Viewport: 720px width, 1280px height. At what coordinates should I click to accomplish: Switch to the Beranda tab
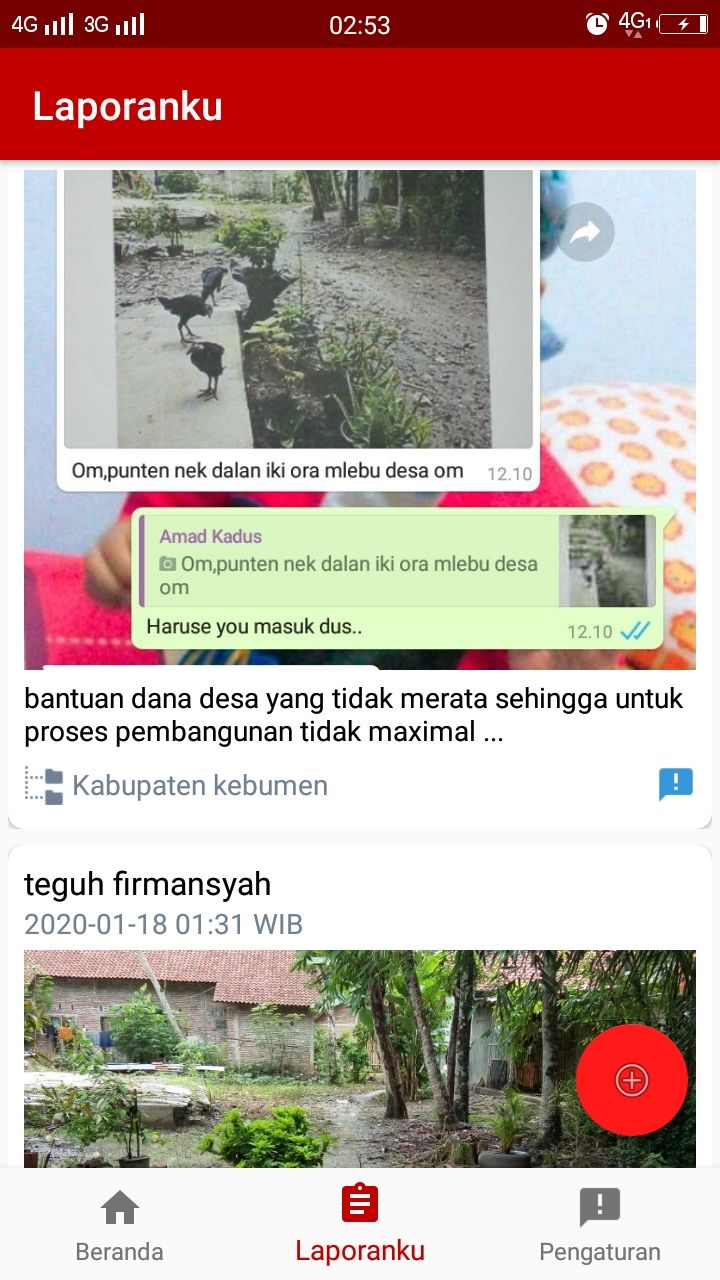(119, 1226)
